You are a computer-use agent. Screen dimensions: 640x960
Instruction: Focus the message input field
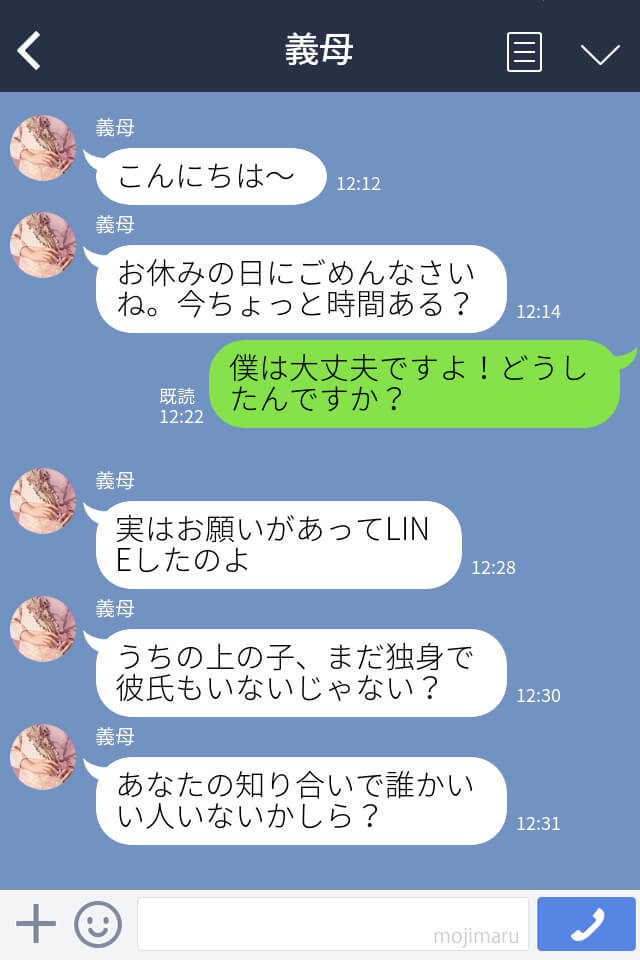(x=332, y=924)
